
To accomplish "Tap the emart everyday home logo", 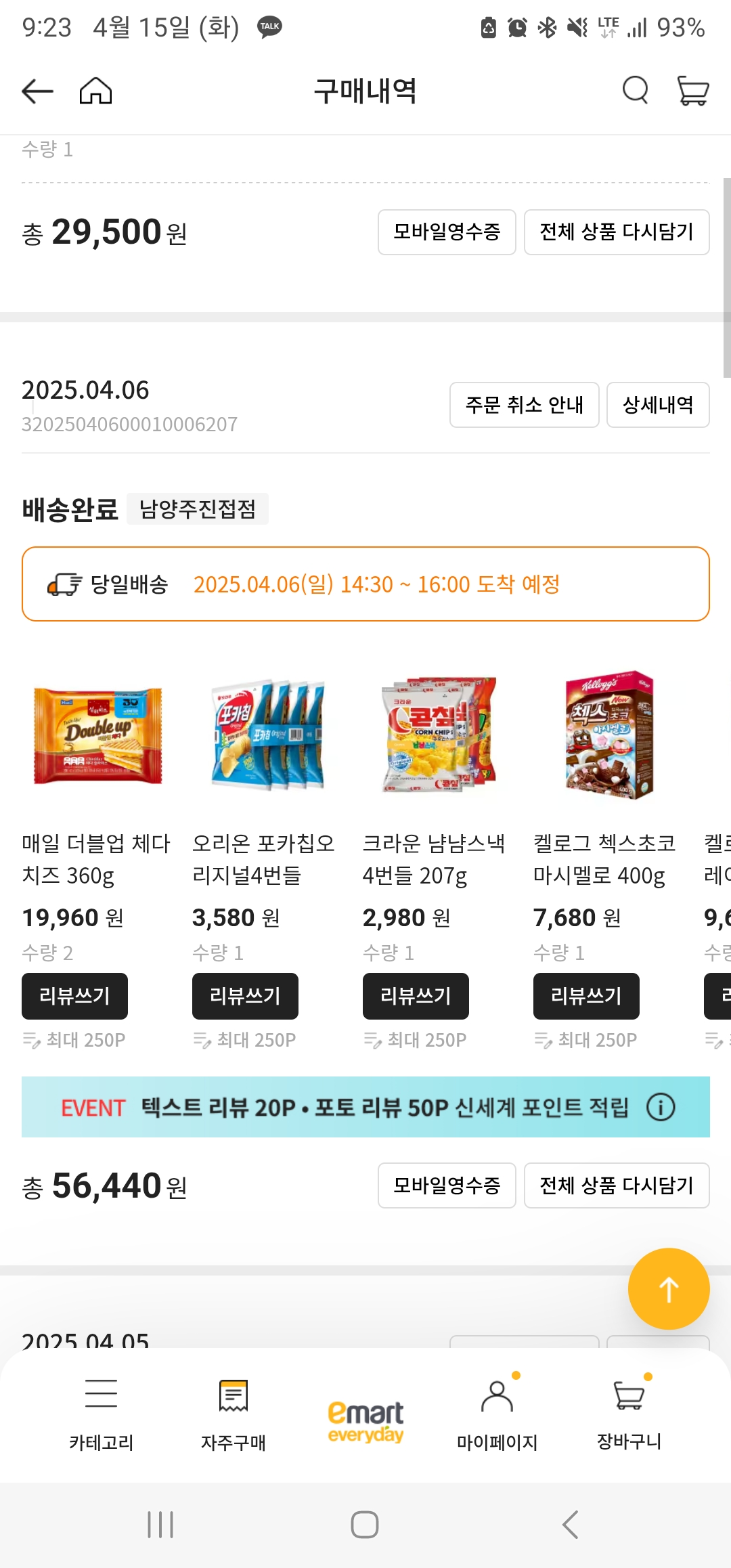I will (x=365, y=1412).
